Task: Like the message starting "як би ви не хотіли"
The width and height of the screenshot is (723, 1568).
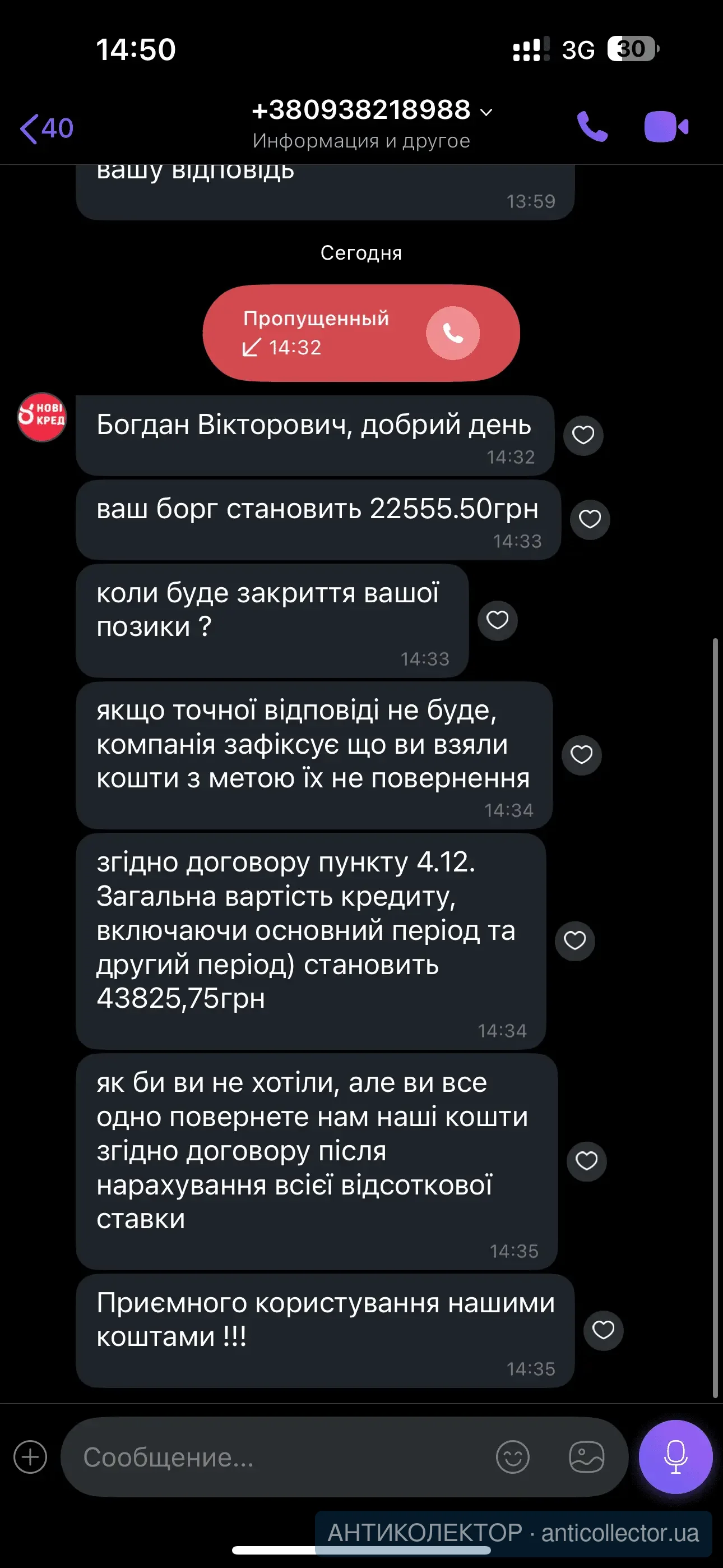Action: click(586, 1161)
